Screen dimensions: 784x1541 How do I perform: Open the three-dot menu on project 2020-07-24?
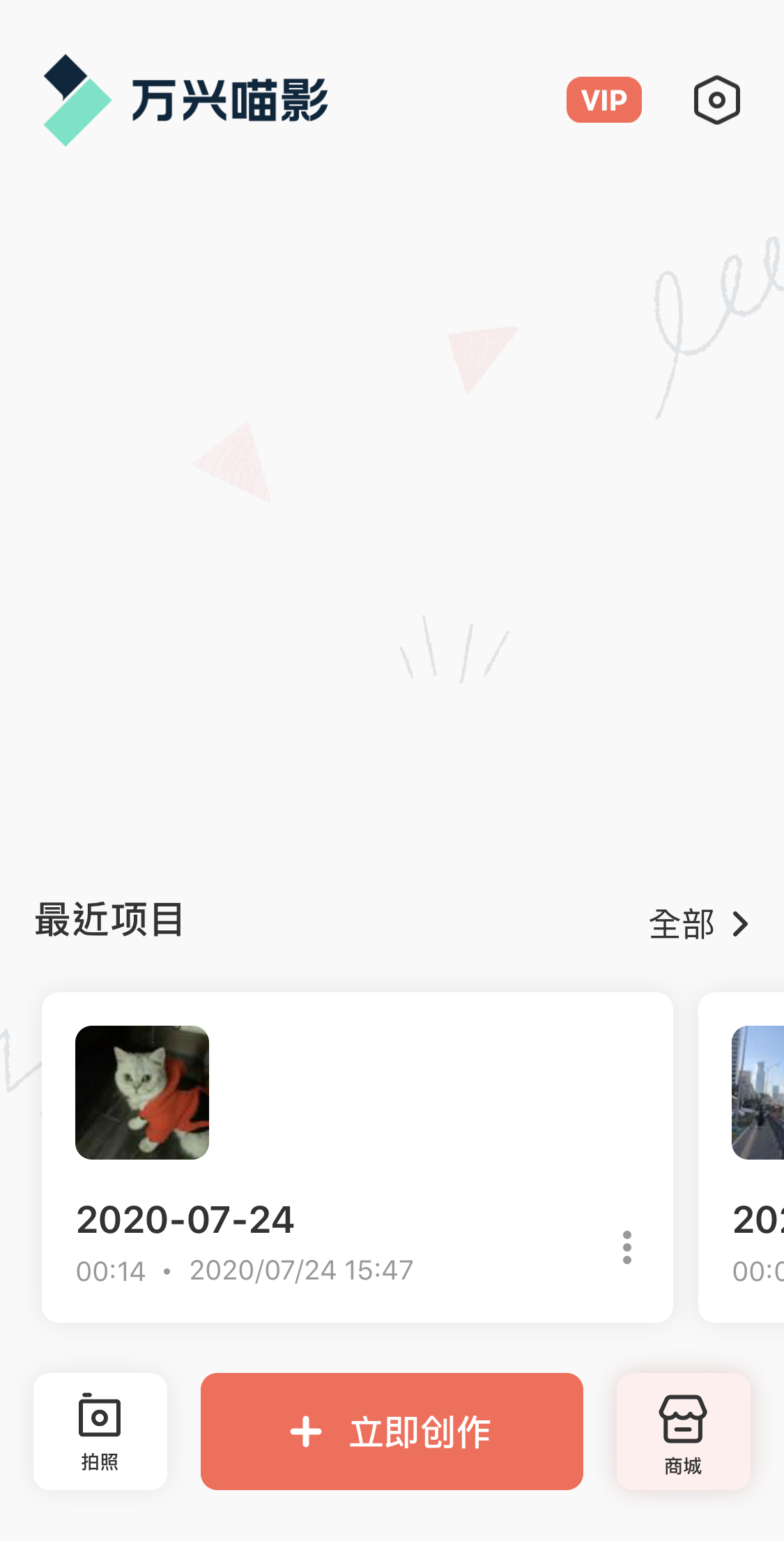pos(627,1247)
